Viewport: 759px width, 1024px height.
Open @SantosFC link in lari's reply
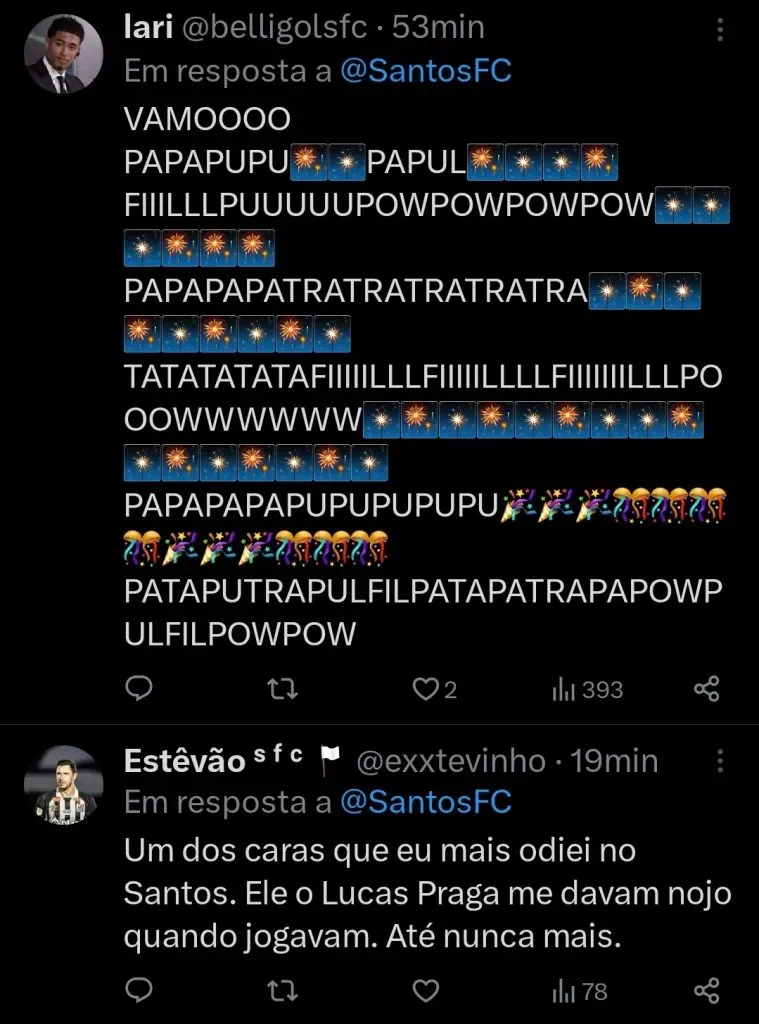tap(425, 72)
